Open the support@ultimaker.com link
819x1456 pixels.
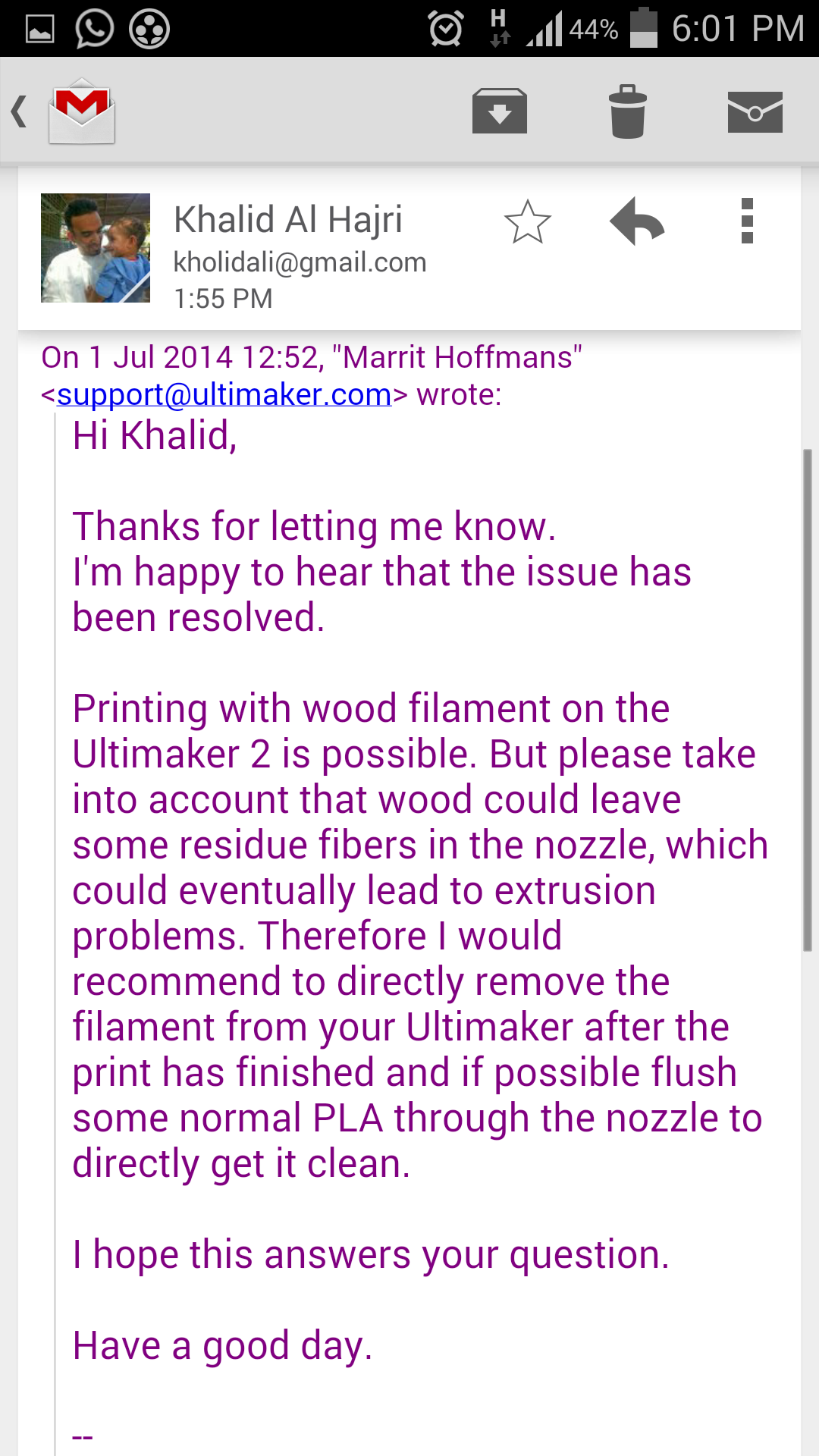pos(224,395)
